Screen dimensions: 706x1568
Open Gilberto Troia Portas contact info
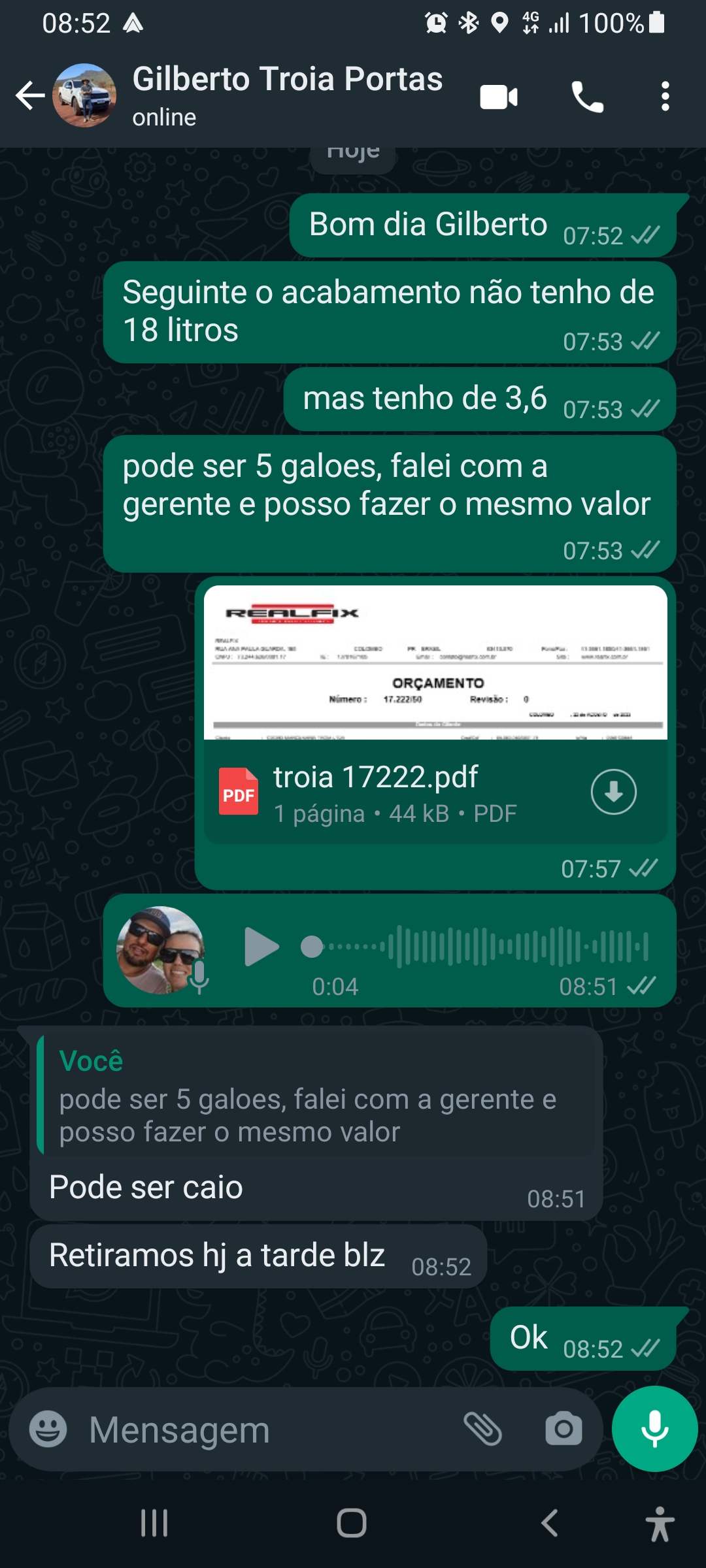click(x=286, y=95)
